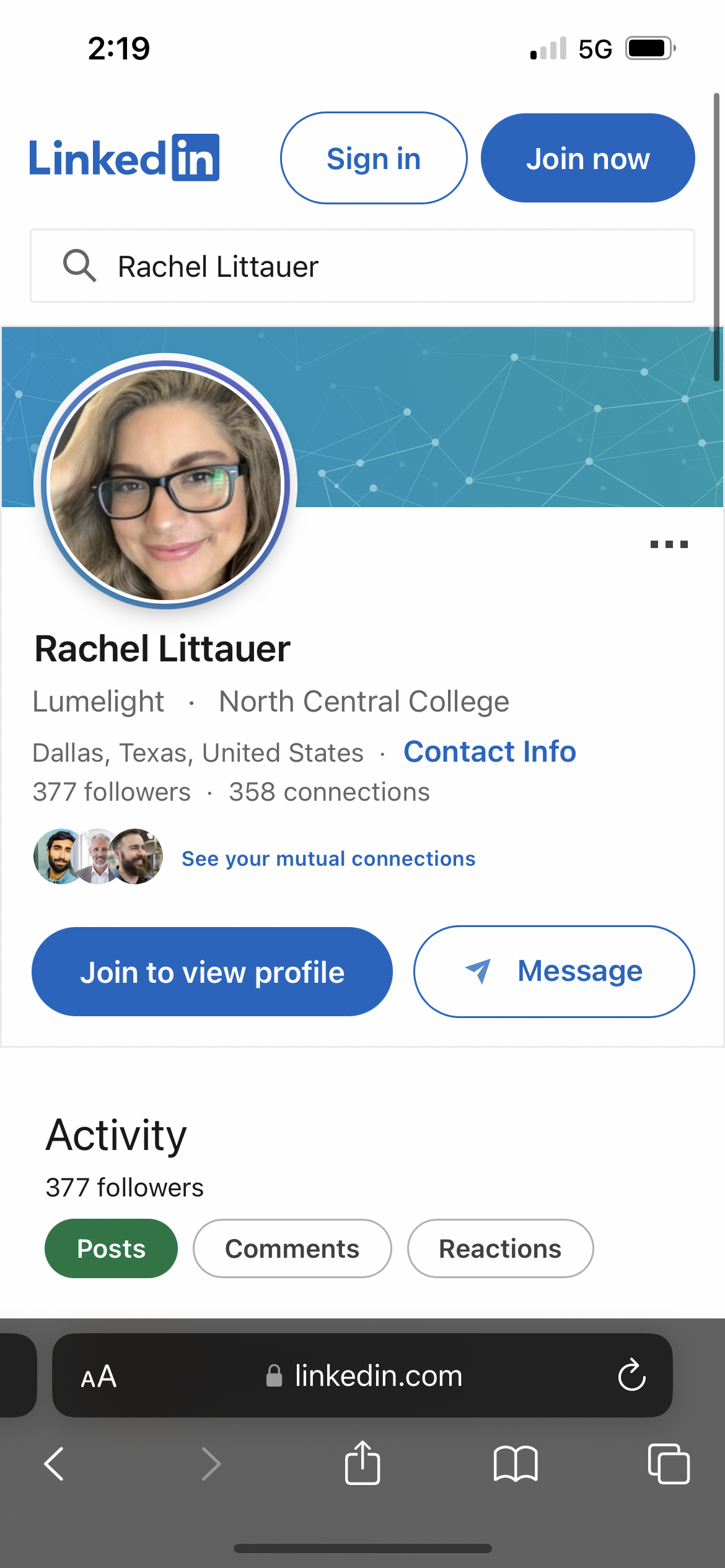
Task: Show all open Safari tabs
Action: [x=668, y=1463]
